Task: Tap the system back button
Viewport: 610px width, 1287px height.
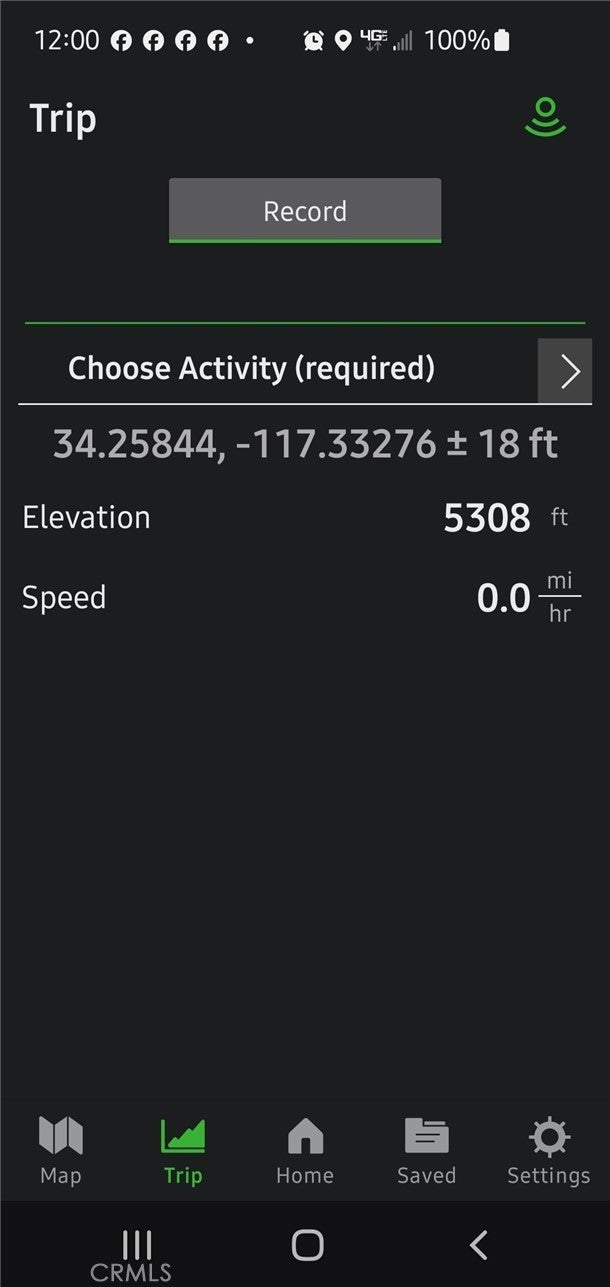Action: [x=478, y=1244]
